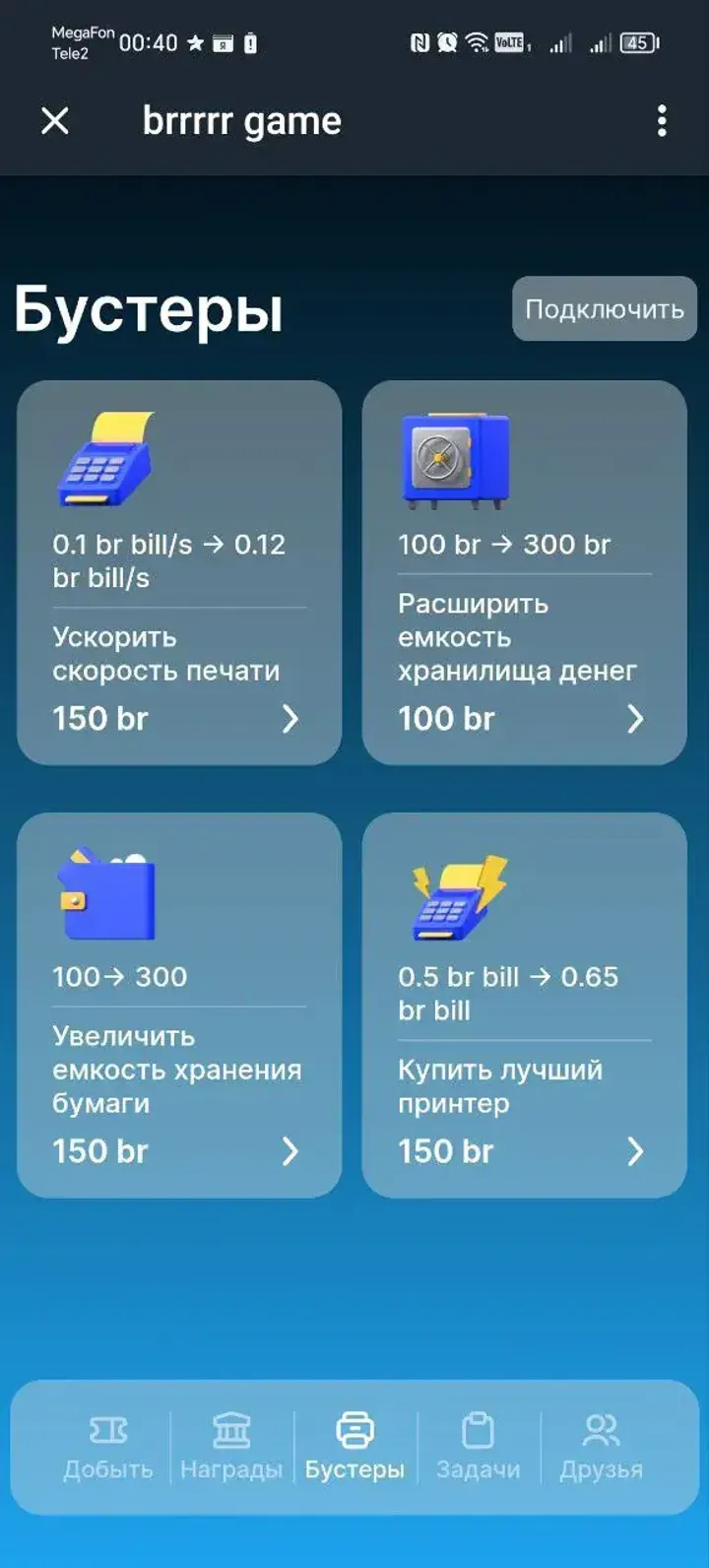Switch to the Добыть tab
The width and height of the screenshot is (709, 1568).
108,1447
